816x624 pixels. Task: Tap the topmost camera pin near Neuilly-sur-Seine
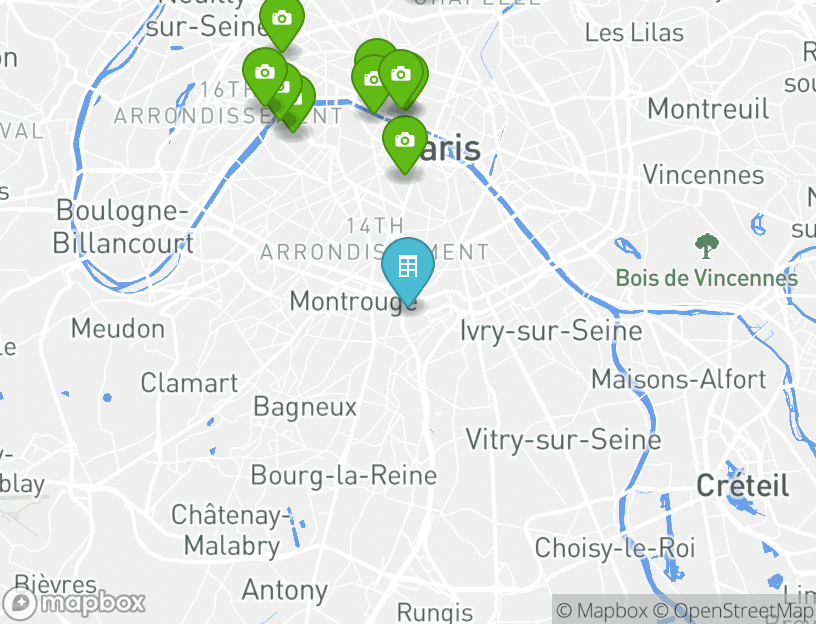[x=282, y=19]
